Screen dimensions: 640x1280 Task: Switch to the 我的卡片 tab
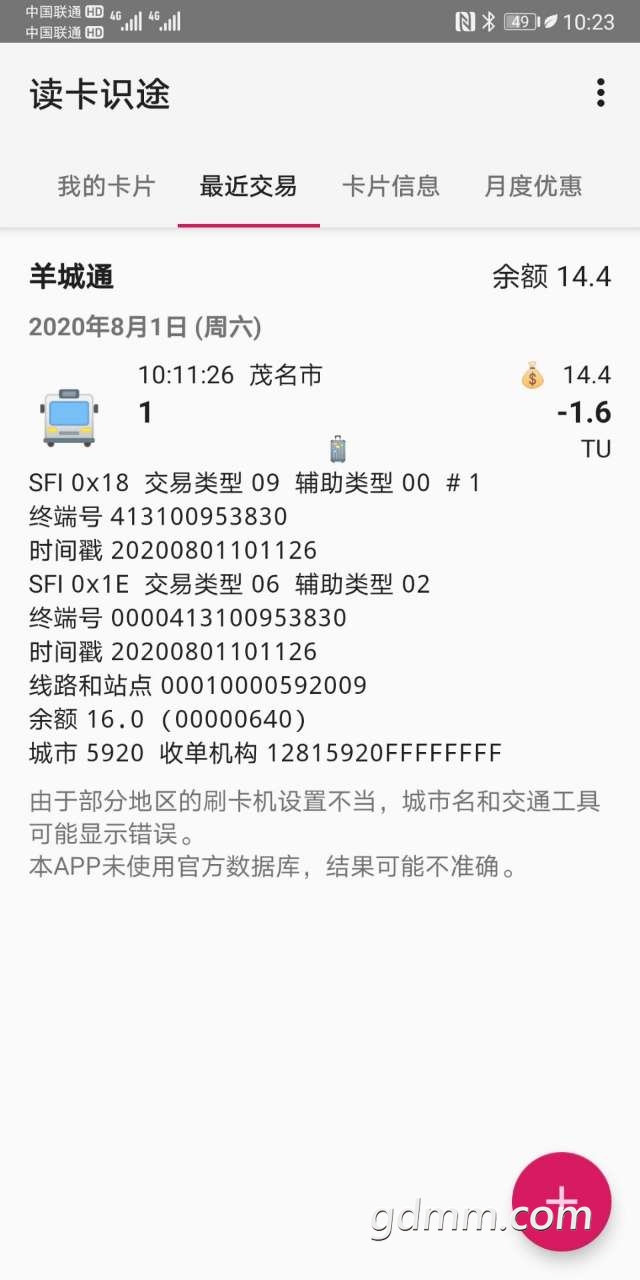[106, 186]
